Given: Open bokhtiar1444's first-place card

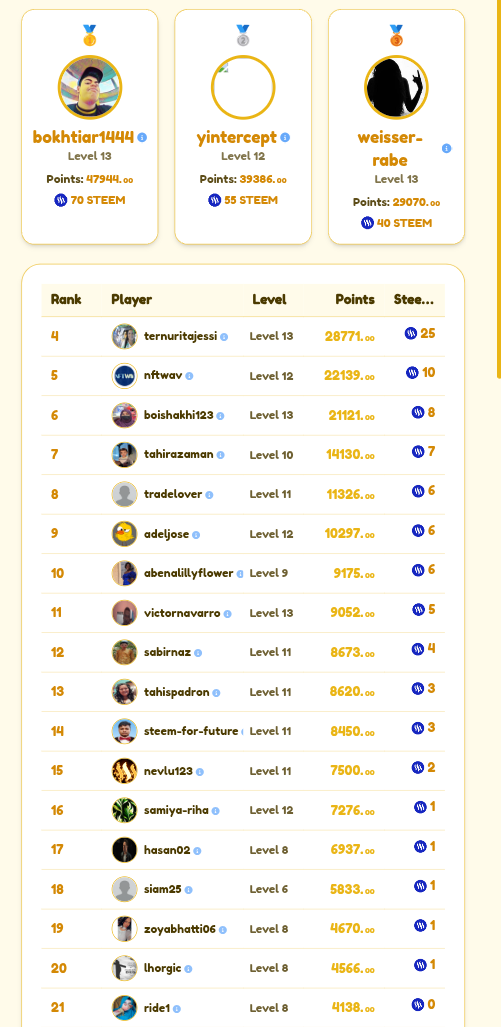Looking at the screenshot, I should tap(90, 127).
